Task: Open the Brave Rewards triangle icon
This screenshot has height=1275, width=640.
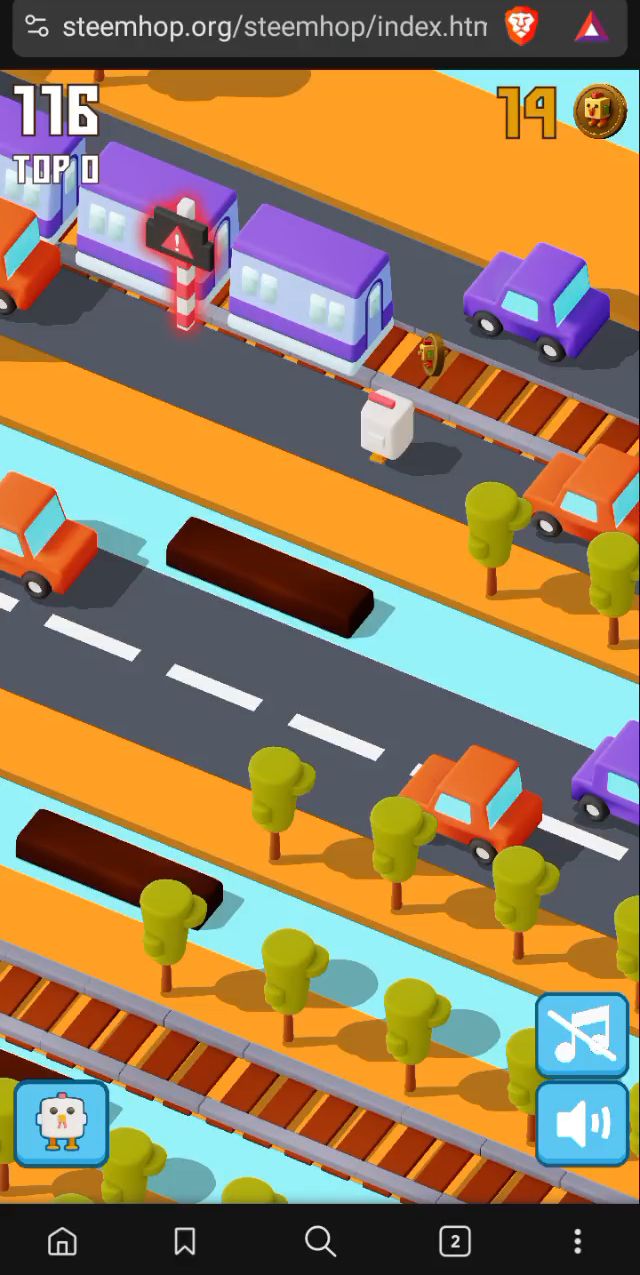Action: point(591,27)
